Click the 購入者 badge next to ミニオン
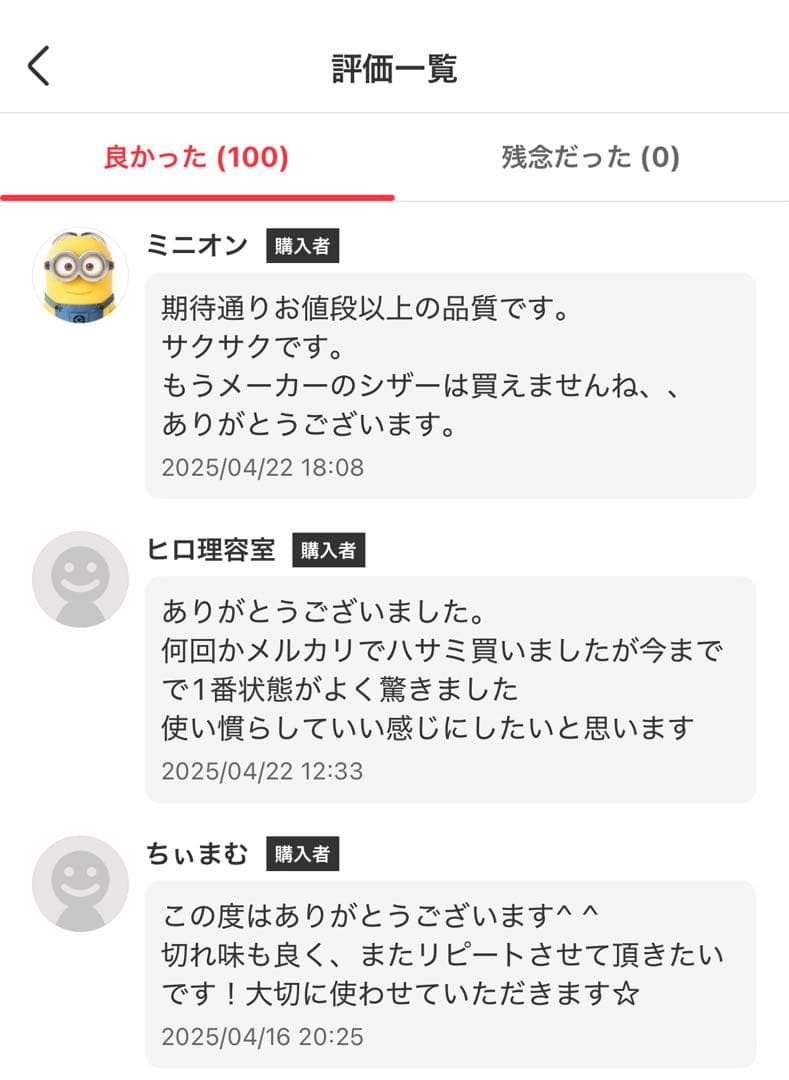The height and width of the screenshot is (1080, 789). coord(303,245)
